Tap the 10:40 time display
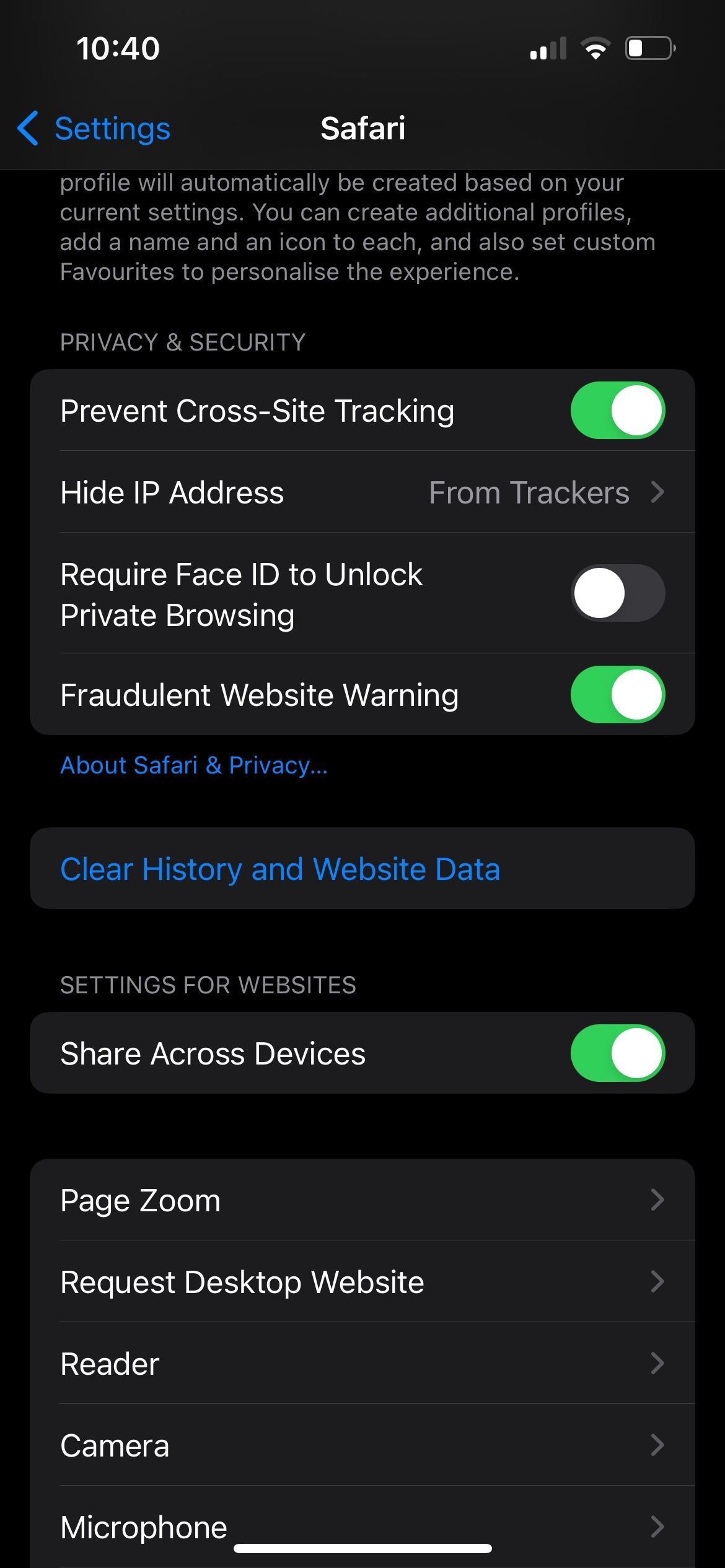 [116, 48]
